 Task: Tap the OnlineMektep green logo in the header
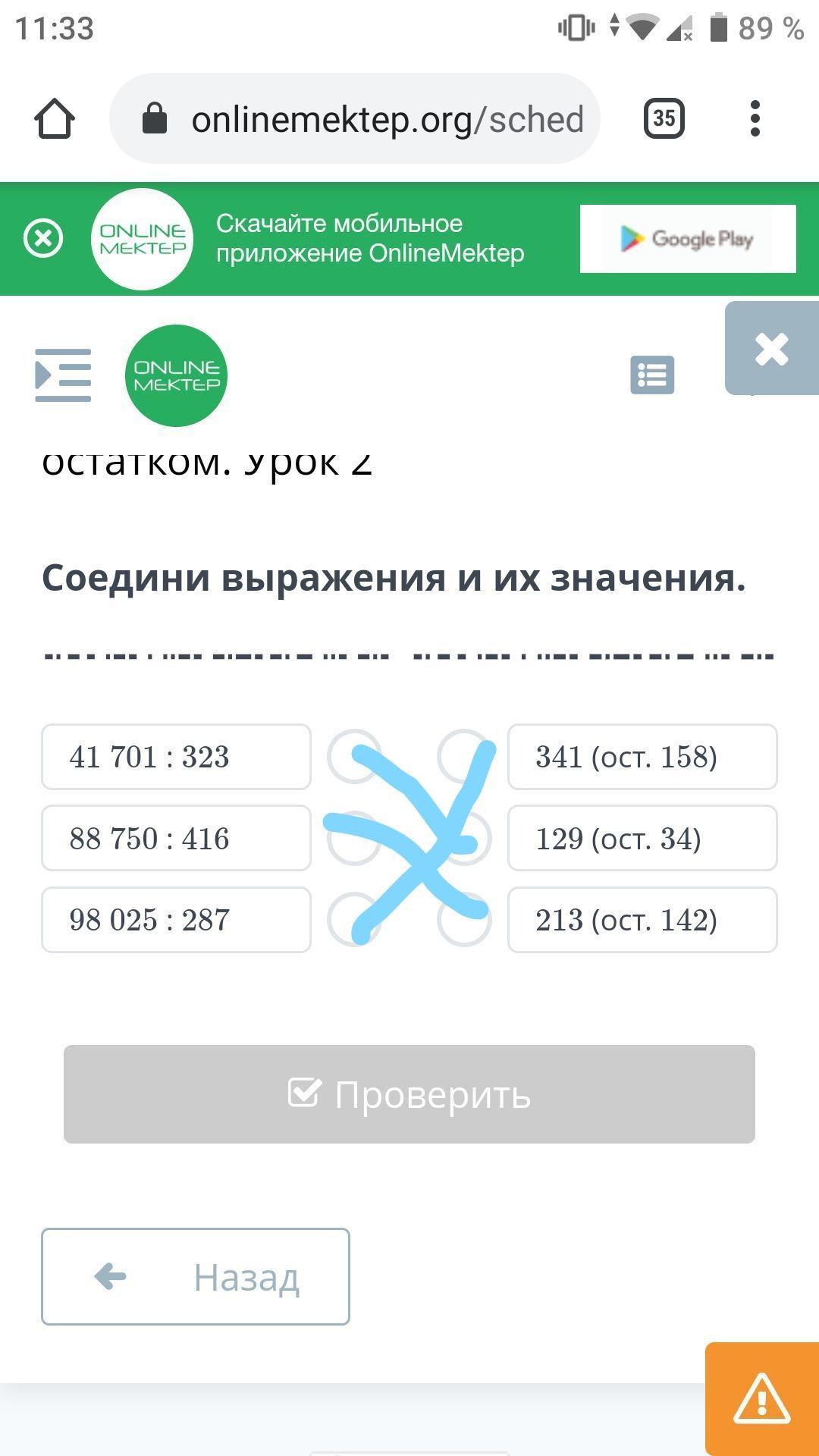point(176,375)
